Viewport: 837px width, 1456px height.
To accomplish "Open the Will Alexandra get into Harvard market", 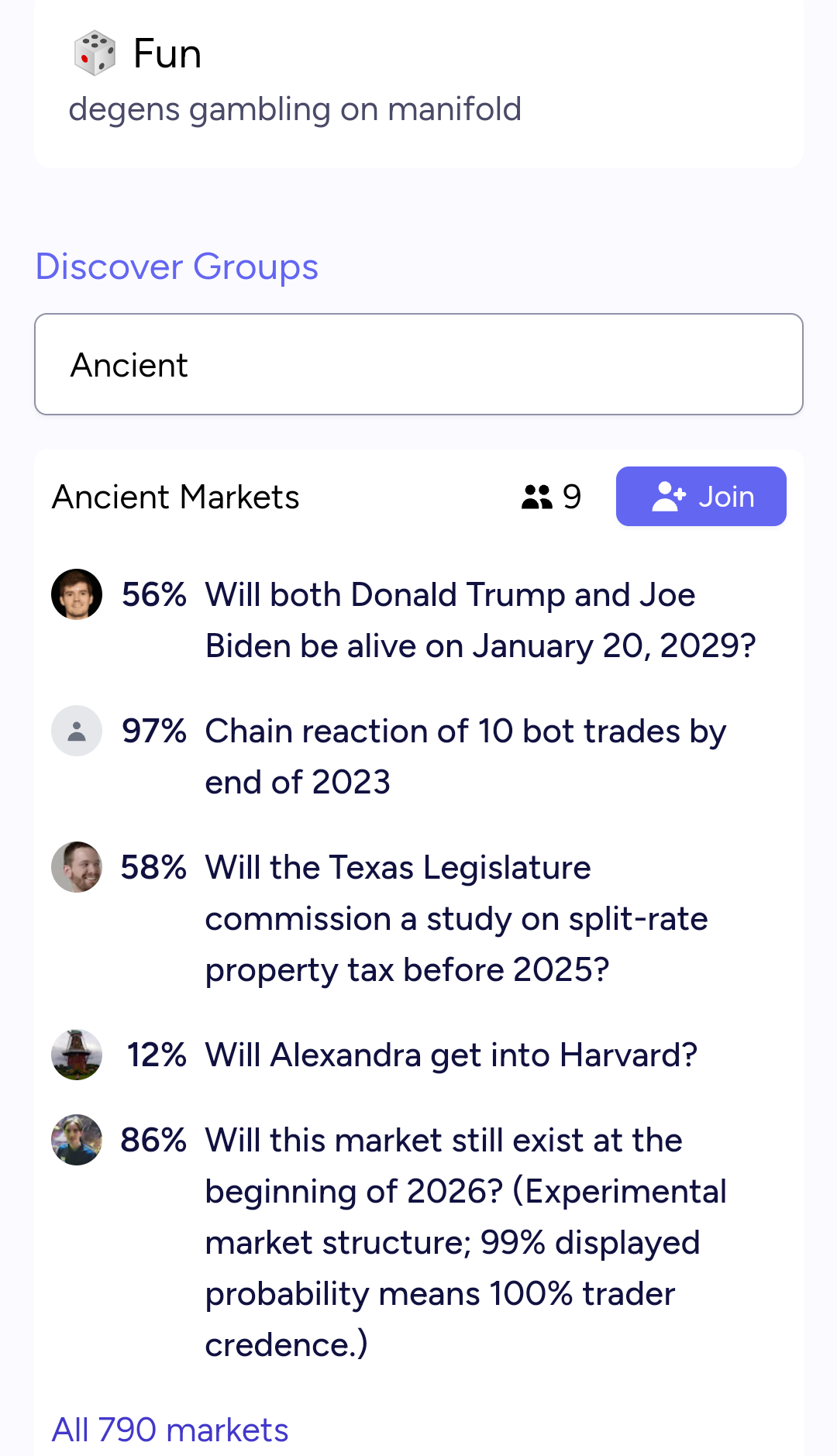I will pos(451,1055).
